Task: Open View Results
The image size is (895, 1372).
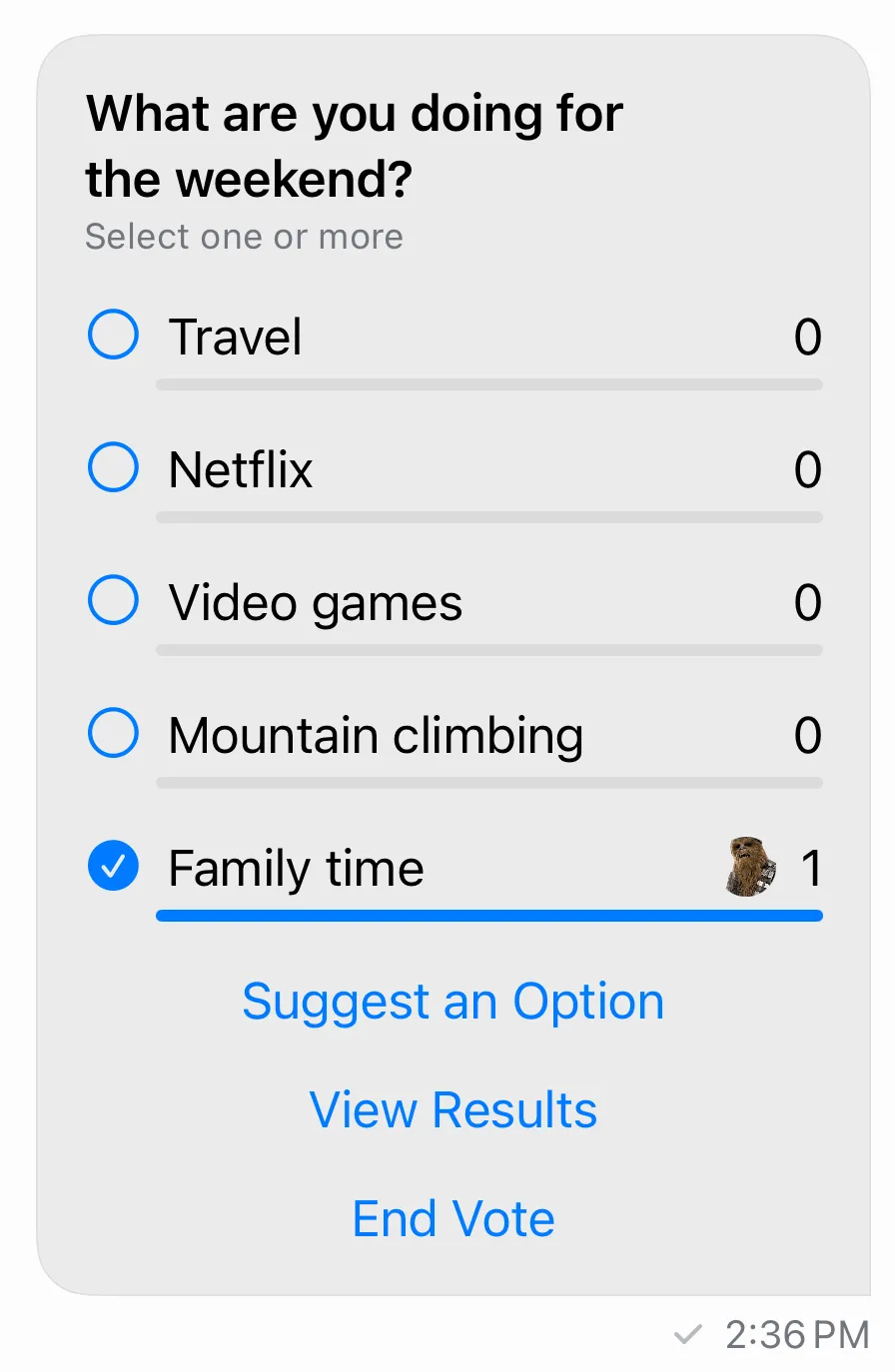Action: point(451,1109)
